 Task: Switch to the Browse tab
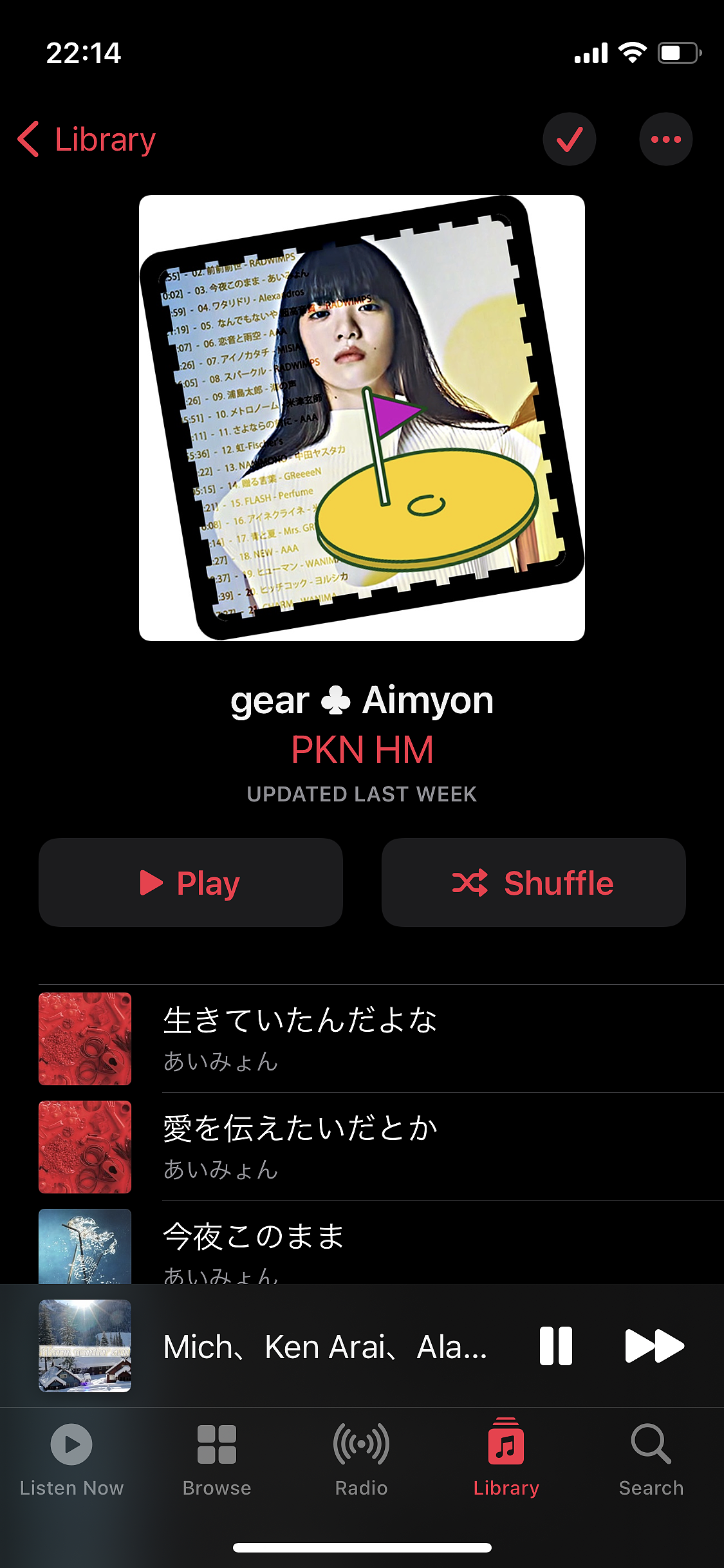click(217, 1458)
